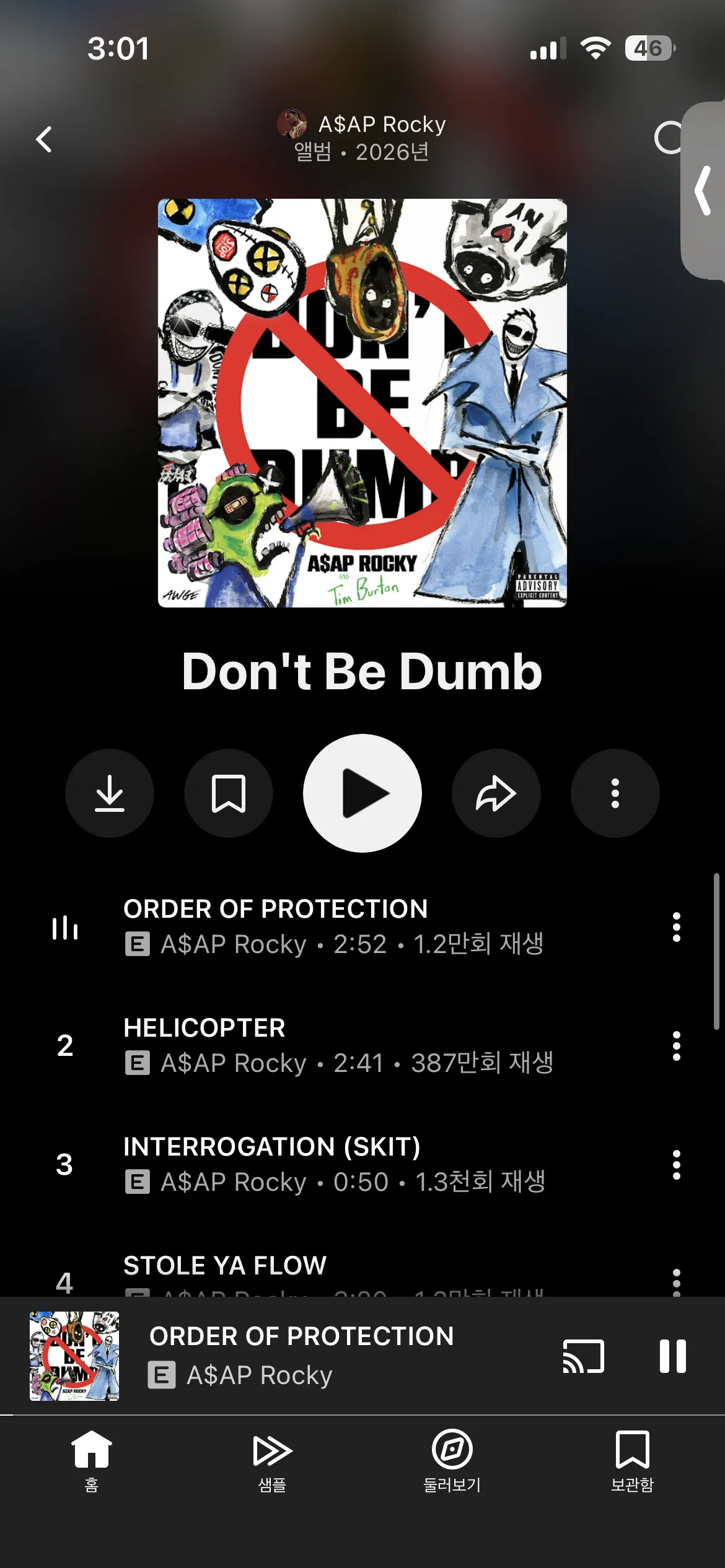Share this album
The height and width of the screenshot is (1568, 725).
pyautogui.click(x=496, y=793)
